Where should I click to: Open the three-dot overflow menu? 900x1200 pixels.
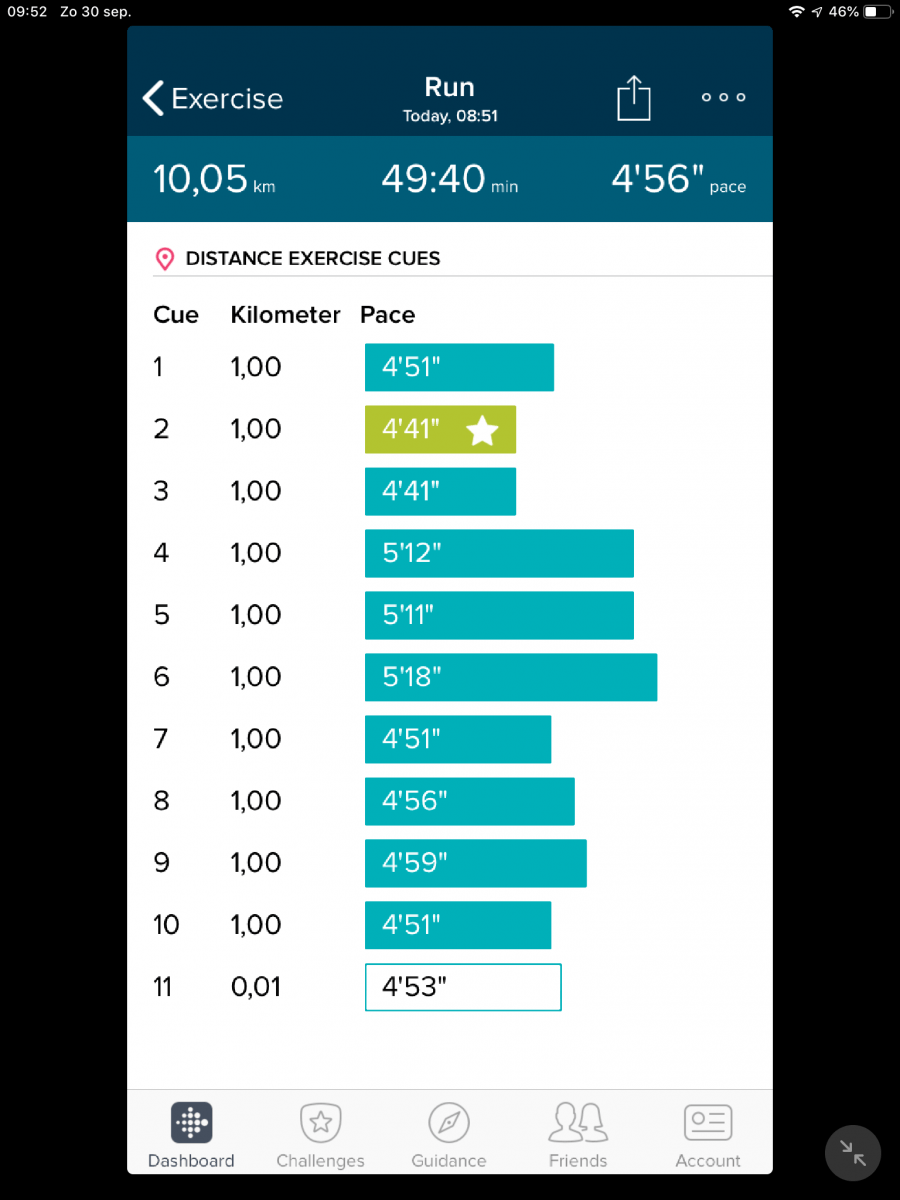tap(723, 98)
